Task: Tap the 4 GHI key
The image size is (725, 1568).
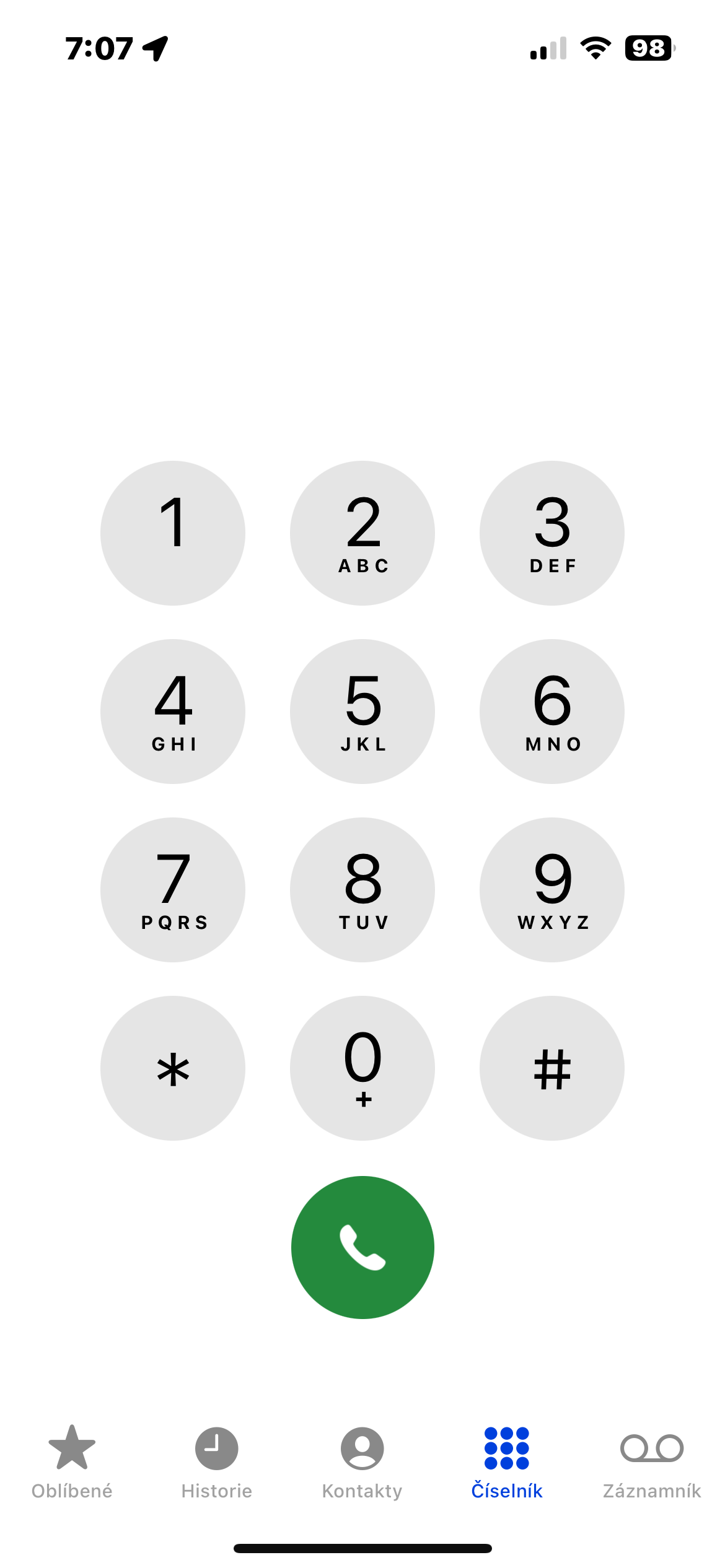Action: coord(173,711)
